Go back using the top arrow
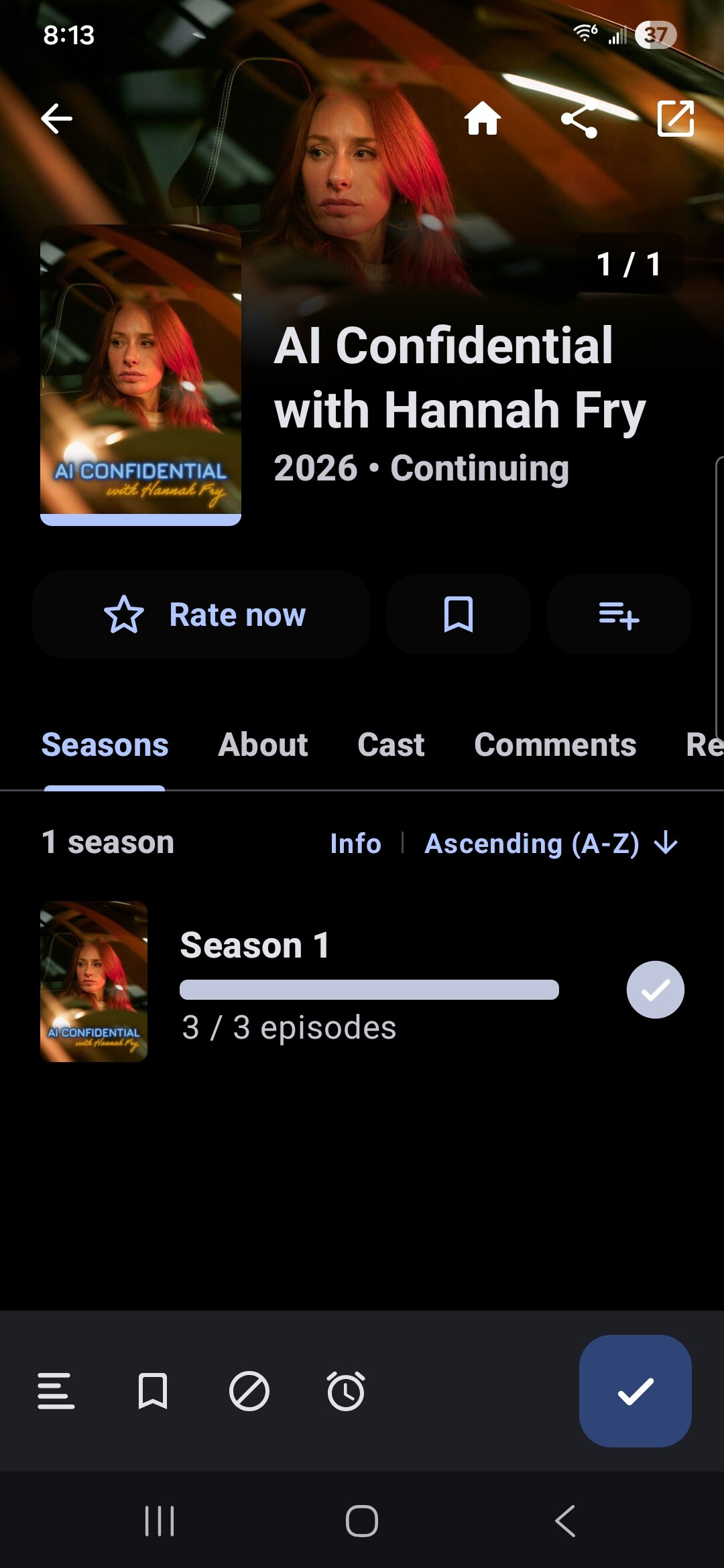This screenshot has width=724, height=1568. click(x=56, y=119)
